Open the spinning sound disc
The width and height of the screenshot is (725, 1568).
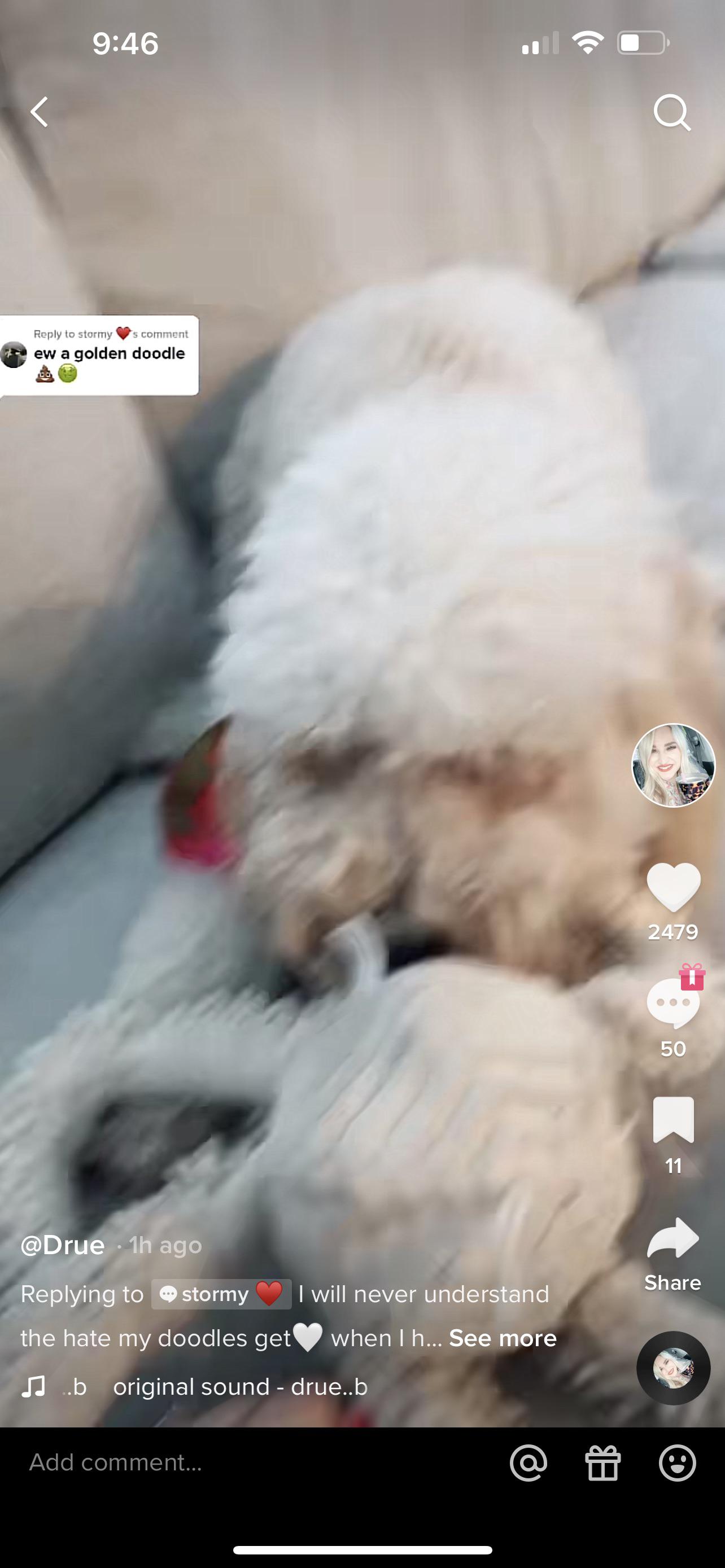click(673, 1368)
